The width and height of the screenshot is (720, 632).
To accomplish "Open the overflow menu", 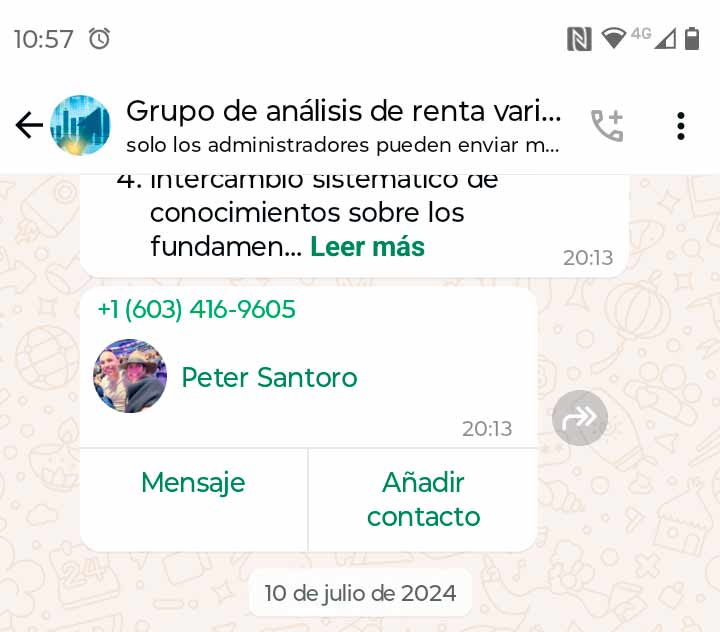I will (680, 125).
